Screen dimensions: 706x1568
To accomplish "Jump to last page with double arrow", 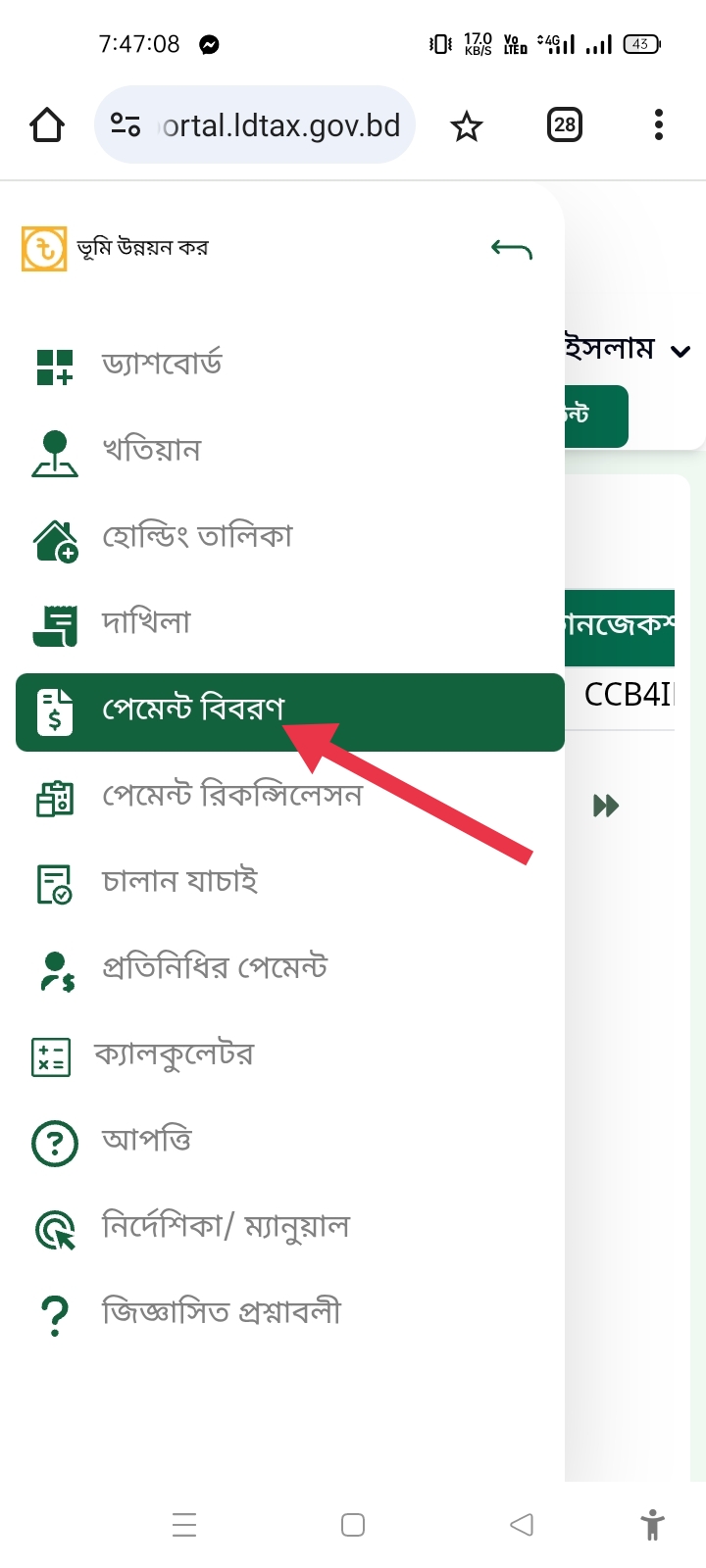I will coord(606,806).
